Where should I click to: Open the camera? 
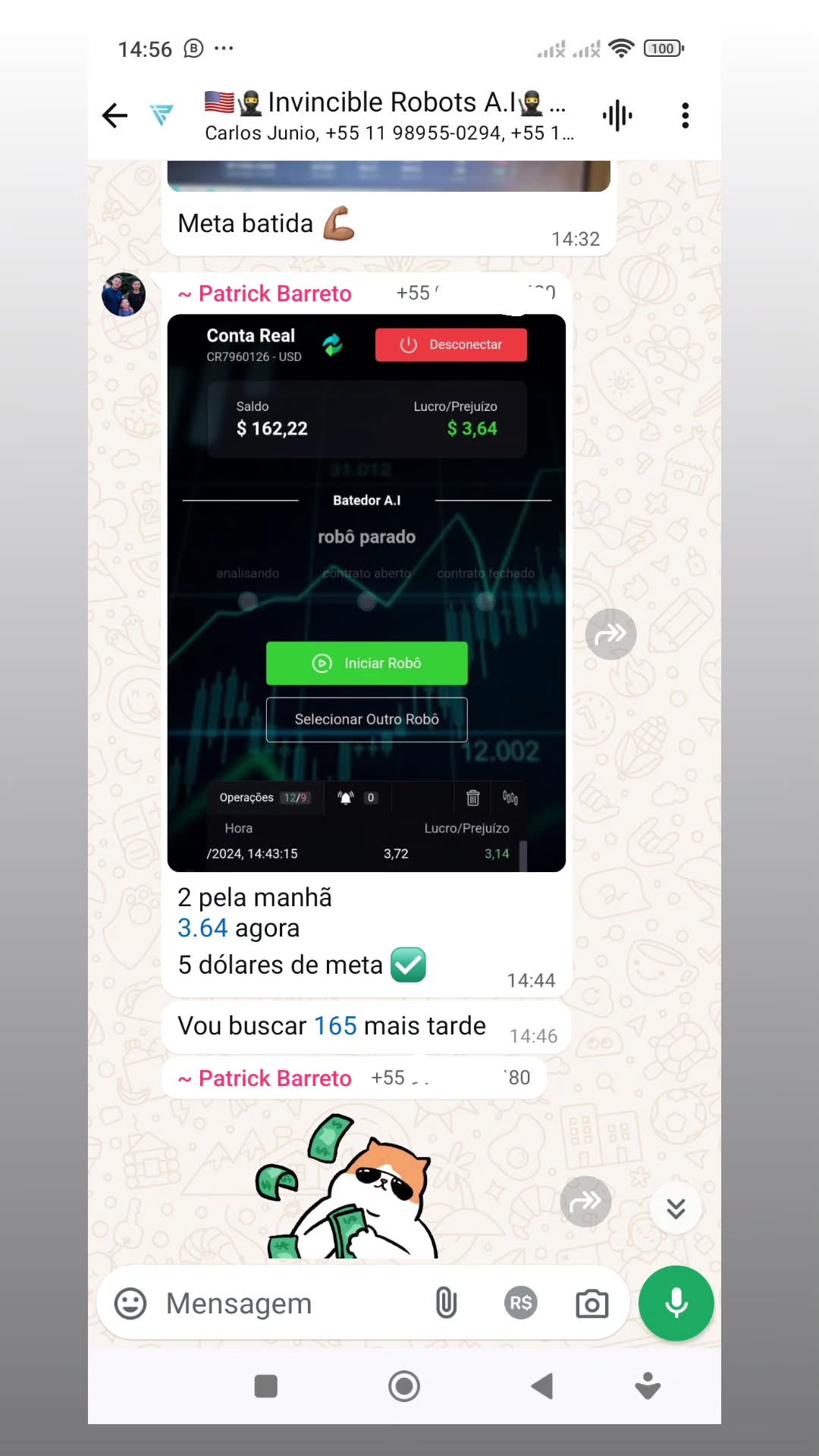pyautogui.click(x=591, y=1304)
